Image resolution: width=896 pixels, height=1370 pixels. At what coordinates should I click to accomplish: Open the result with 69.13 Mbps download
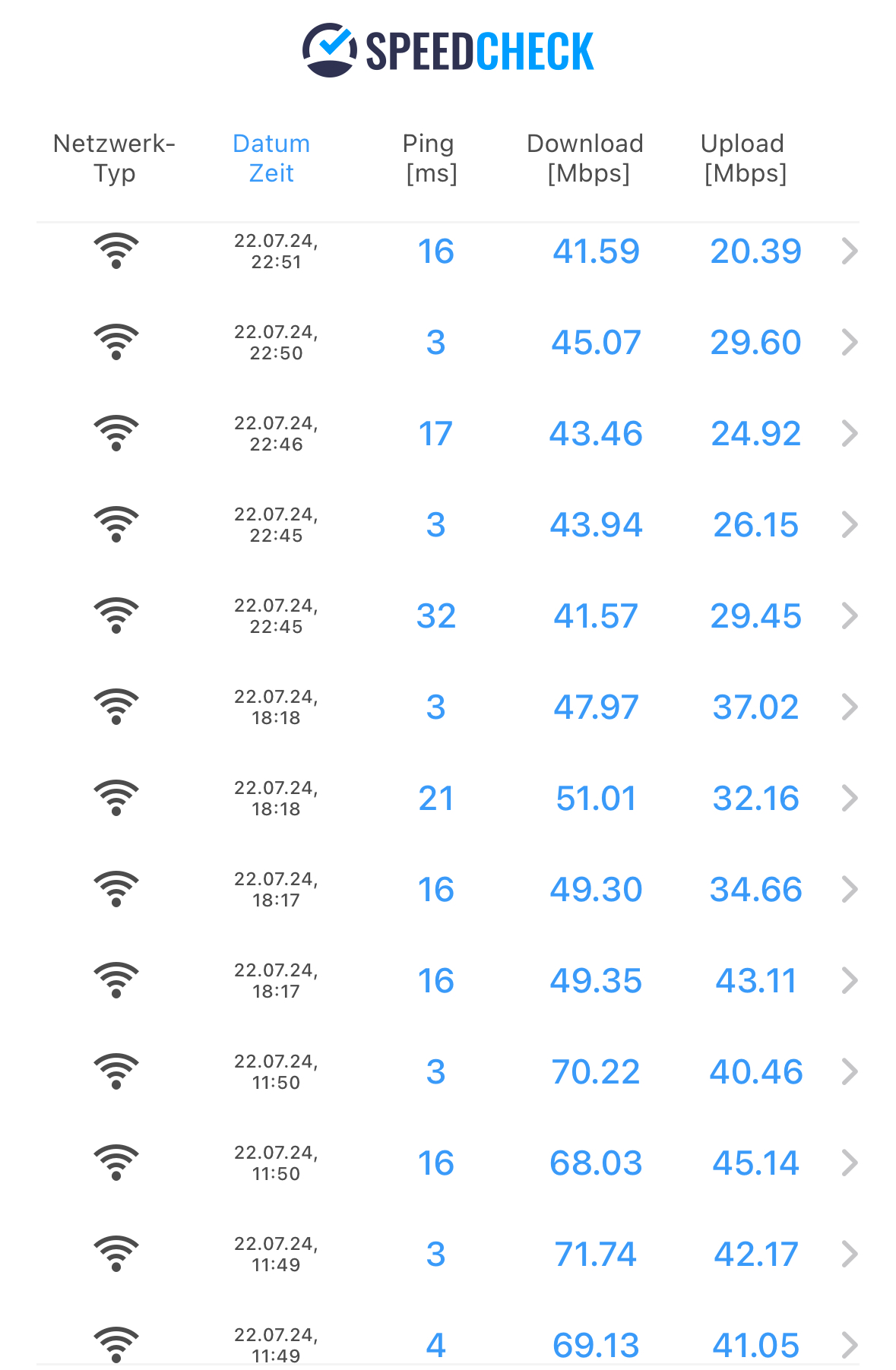[x=596, y=1345]
